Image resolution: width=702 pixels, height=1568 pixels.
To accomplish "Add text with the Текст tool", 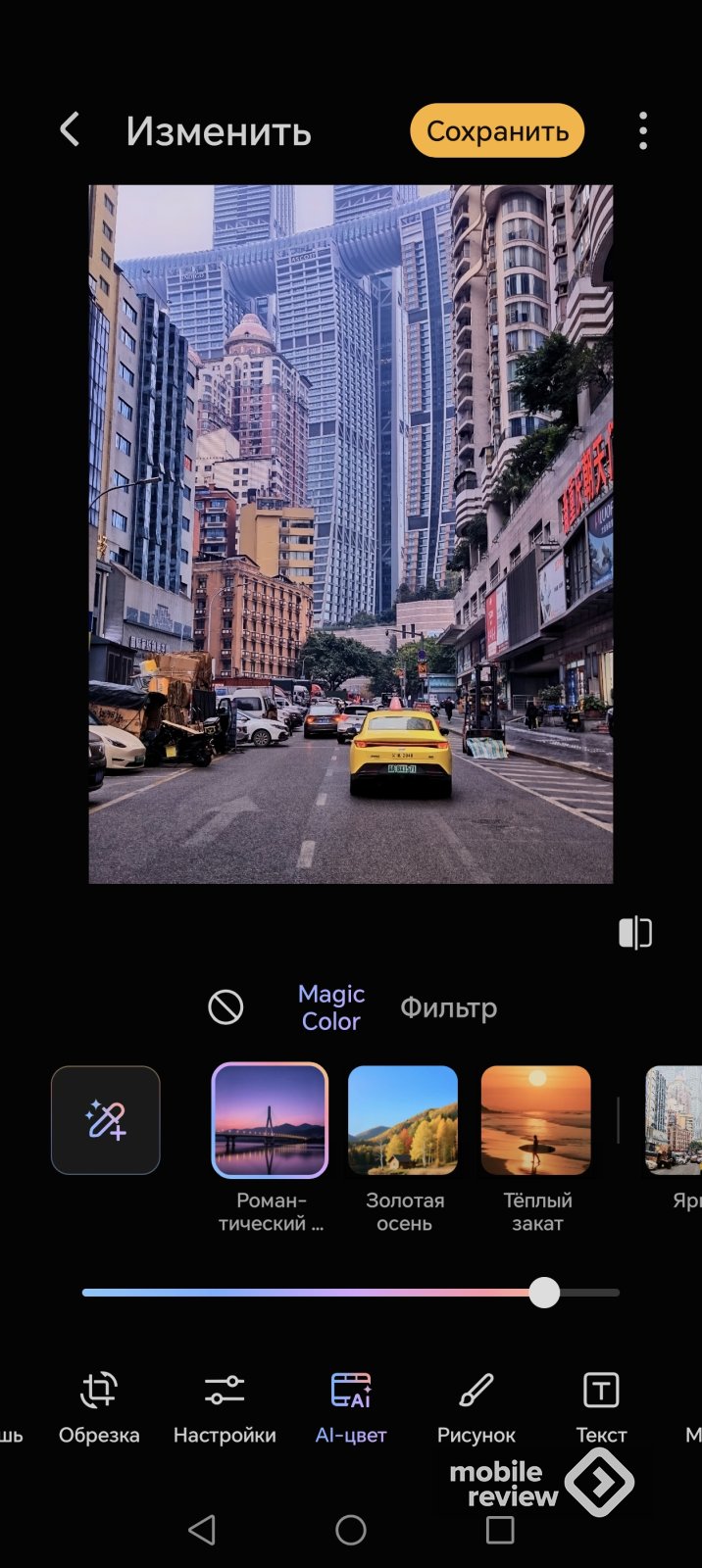I will pos(601,1406).
